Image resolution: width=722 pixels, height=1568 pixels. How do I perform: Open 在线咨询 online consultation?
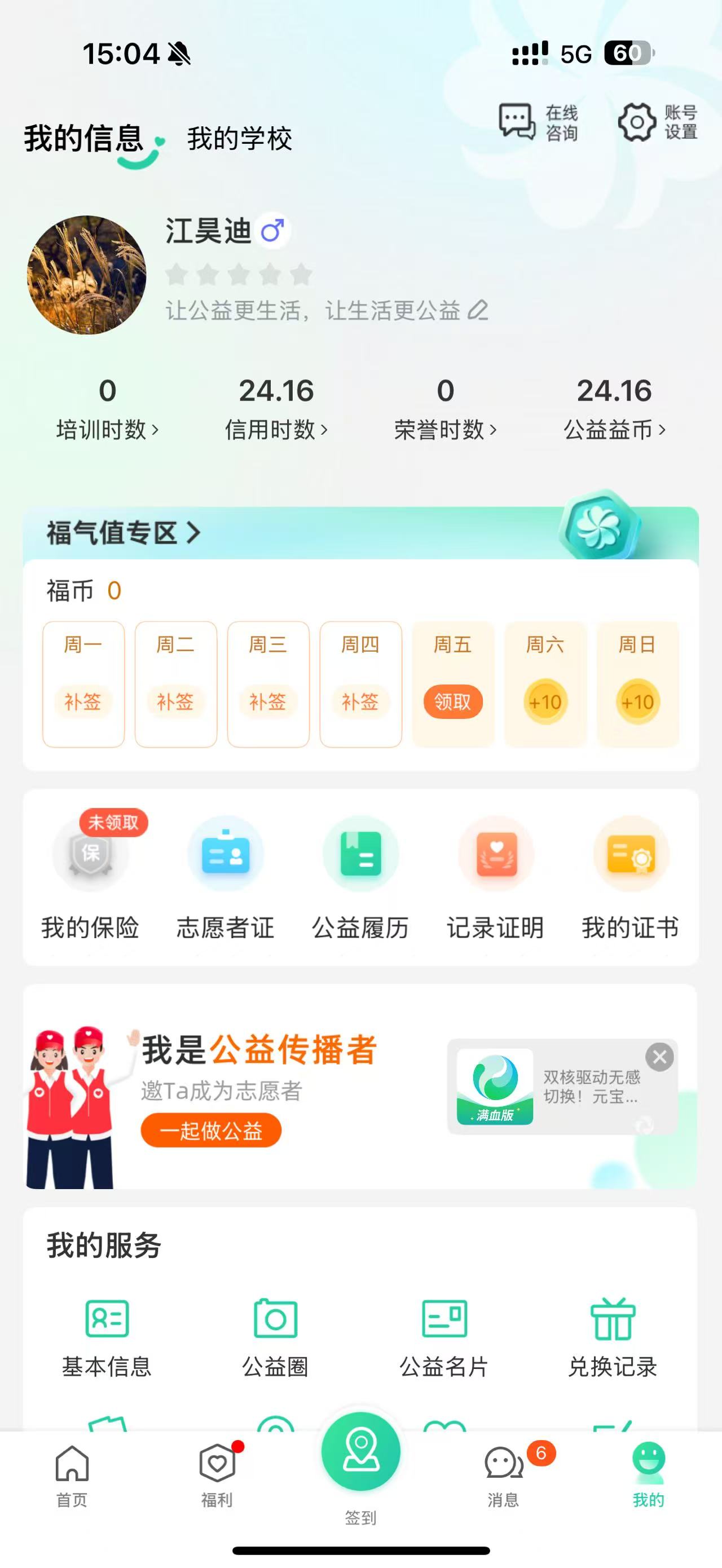coord(538,122)
